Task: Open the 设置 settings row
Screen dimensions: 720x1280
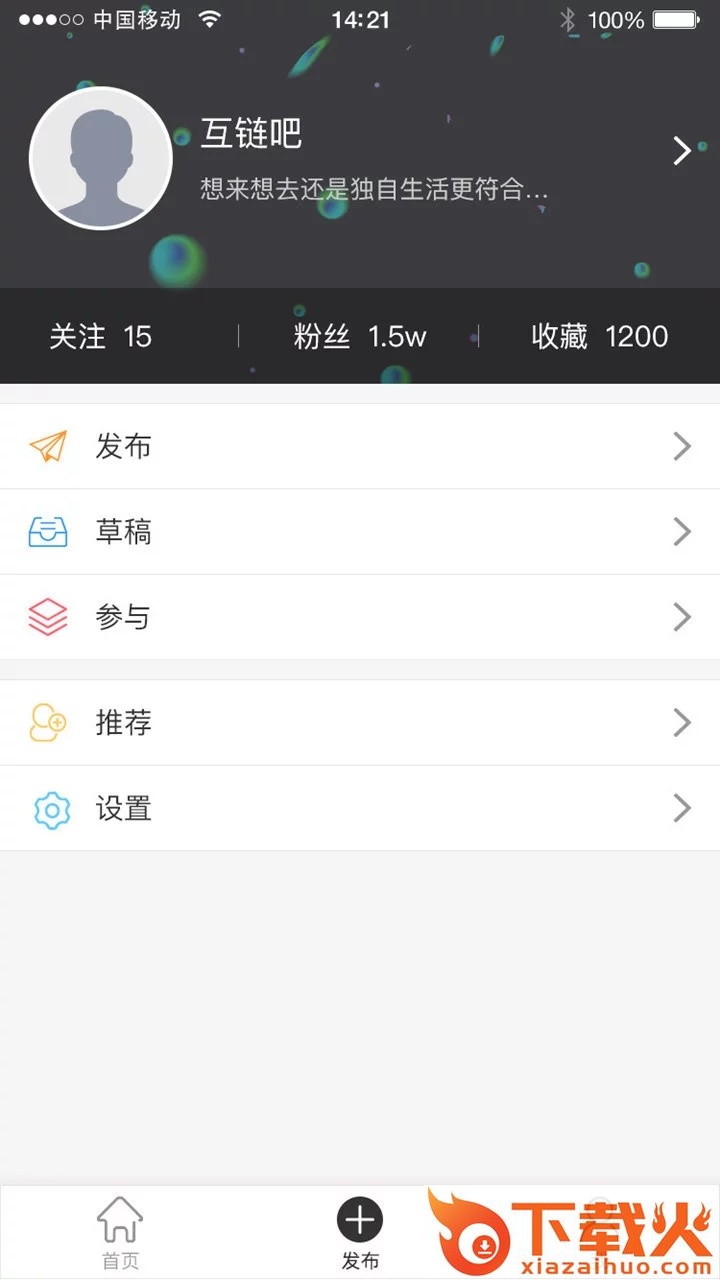Action: point(360,808)
